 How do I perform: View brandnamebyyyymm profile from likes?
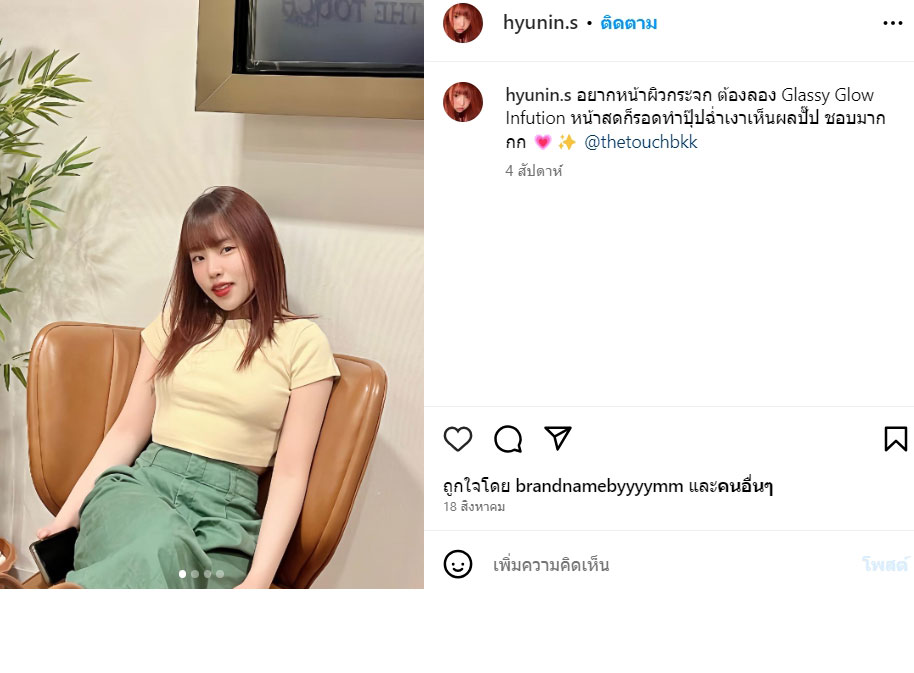click(x=599, y=487)
